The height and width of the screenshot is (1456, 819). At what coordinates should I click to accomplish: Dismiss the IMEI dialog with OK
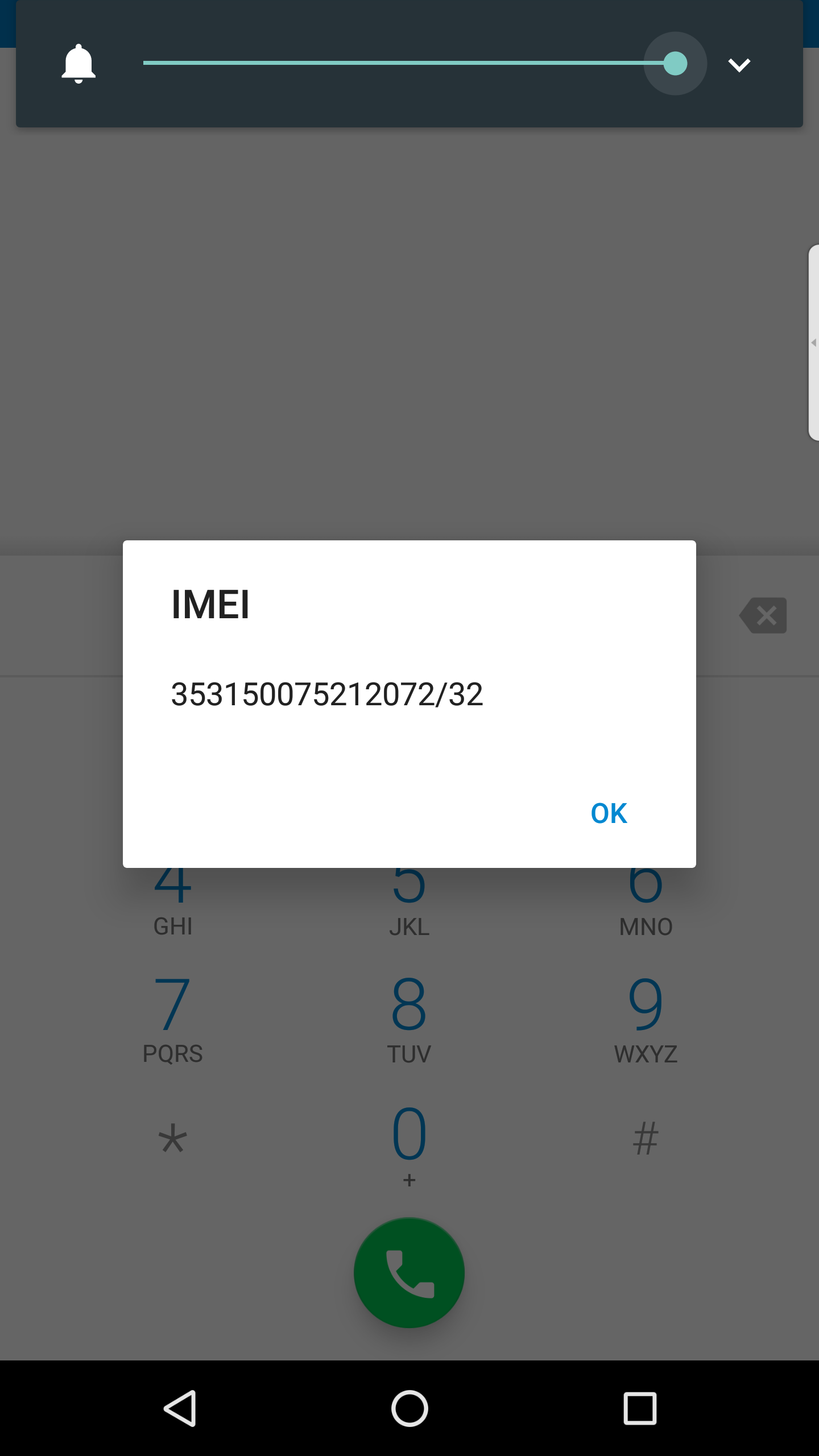pos(609,813)
